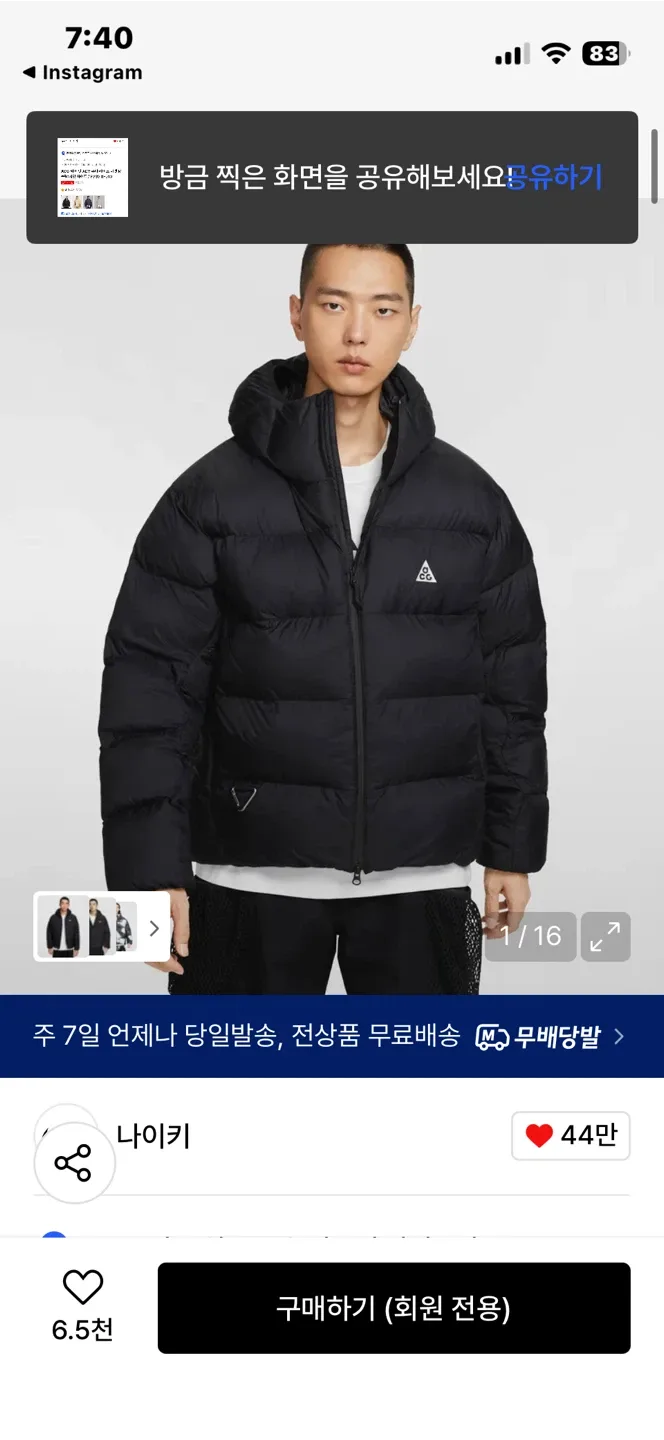Expand the product image to fullscreen

605,936
